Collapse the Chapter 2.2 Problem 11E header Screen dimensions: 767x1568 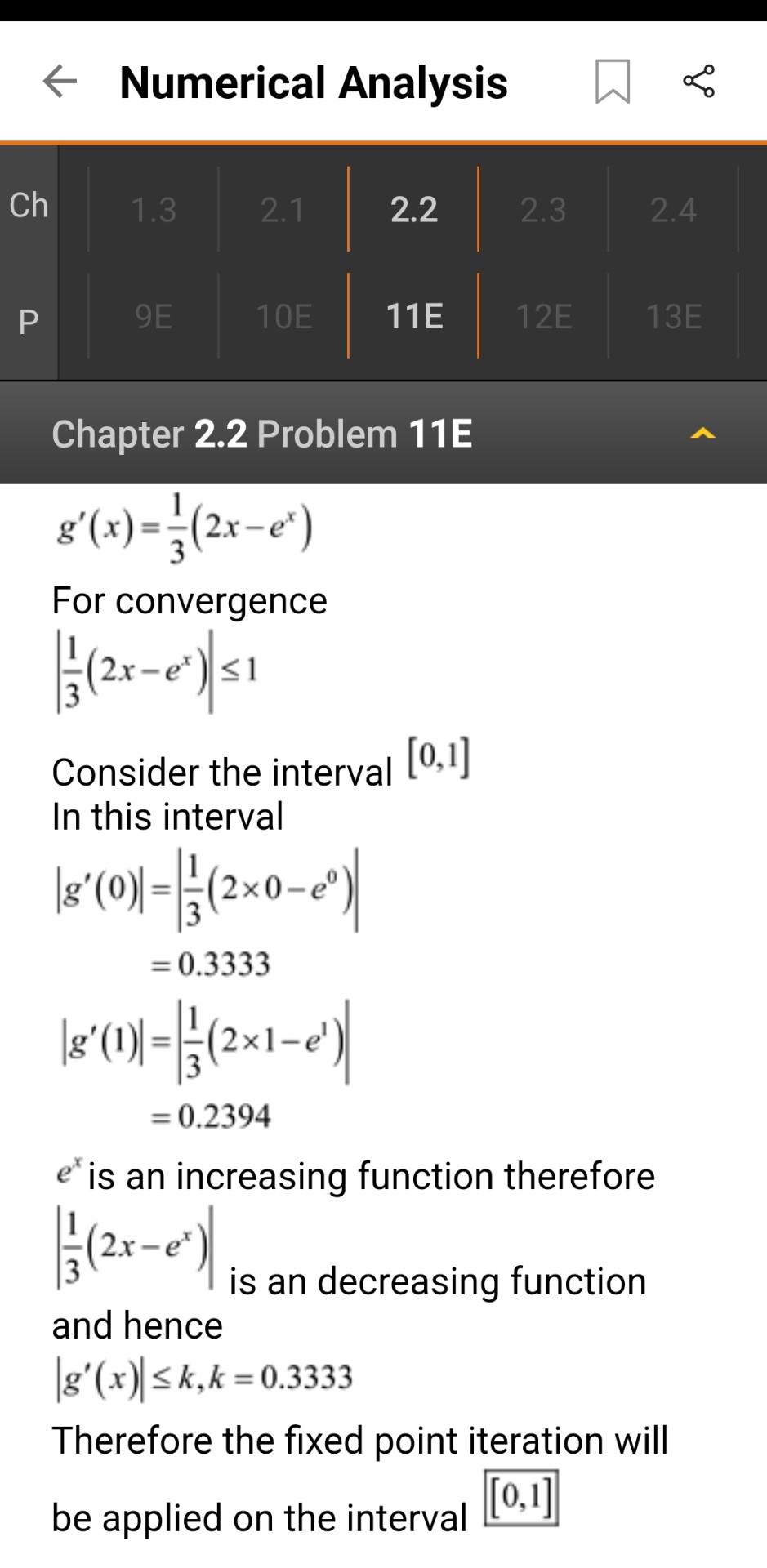702,434
